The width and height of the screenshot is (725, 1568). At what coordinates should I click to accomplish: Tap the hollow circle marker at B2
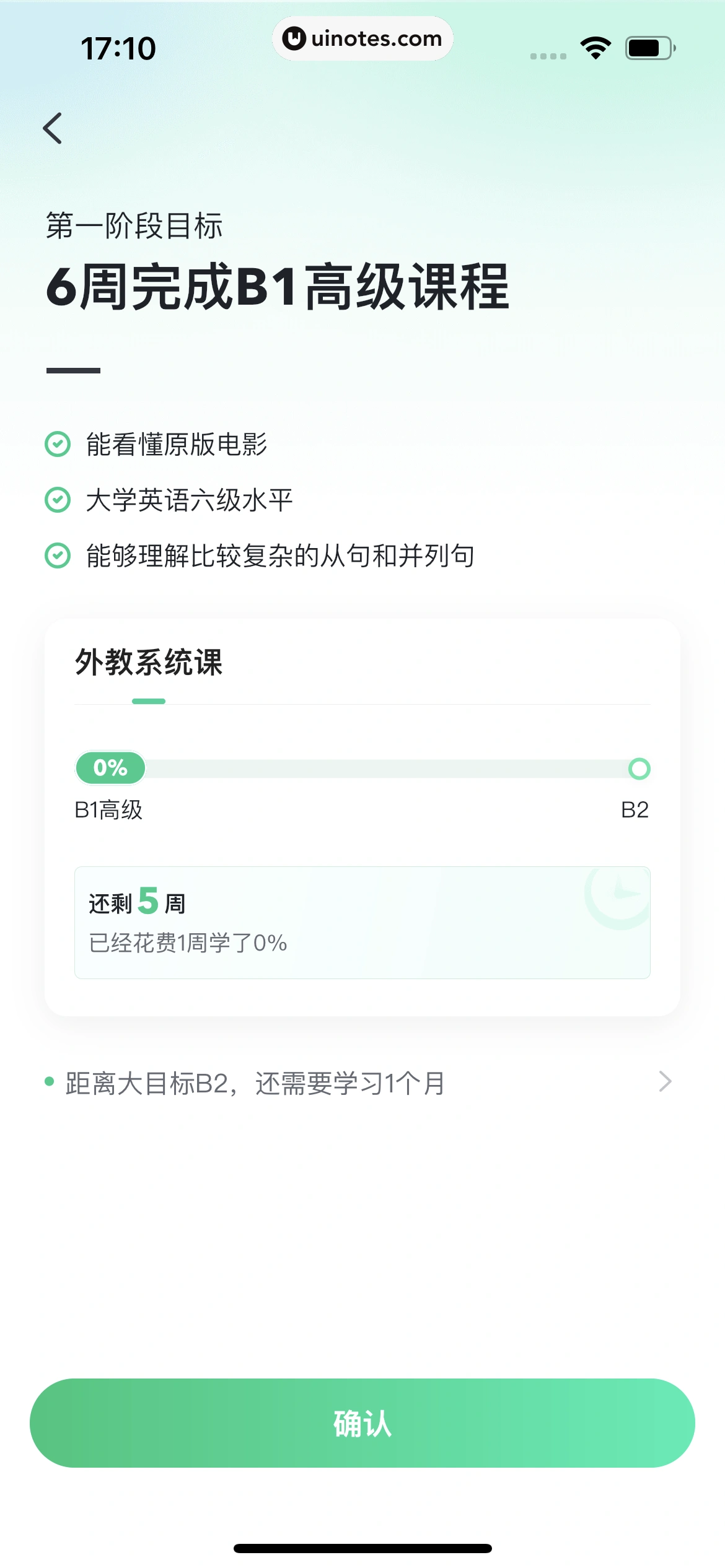coord(639,769)
